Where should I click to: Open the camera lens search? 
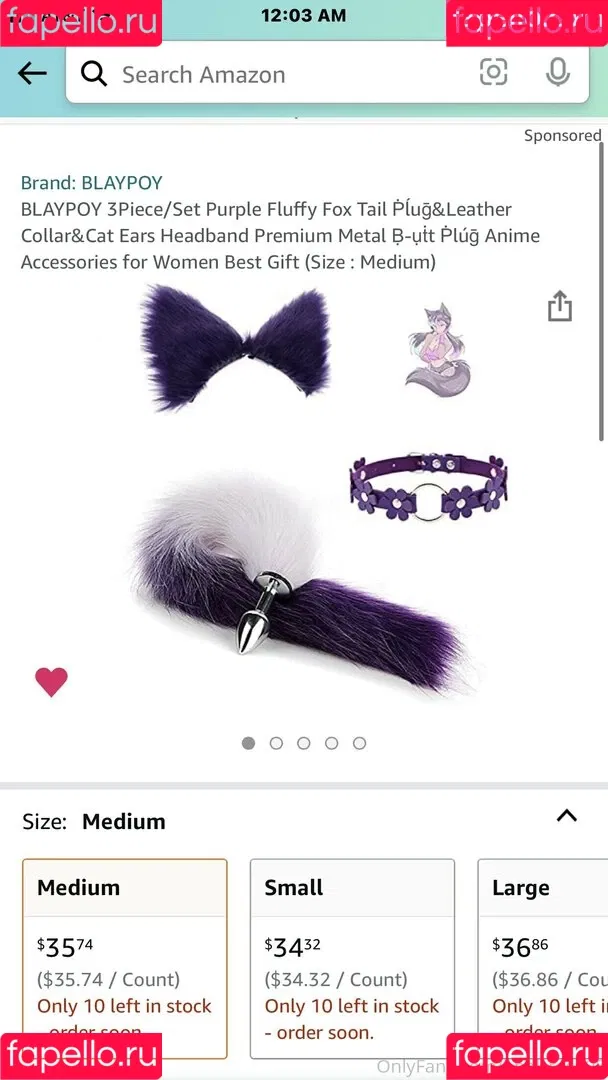tap(493, 72)
